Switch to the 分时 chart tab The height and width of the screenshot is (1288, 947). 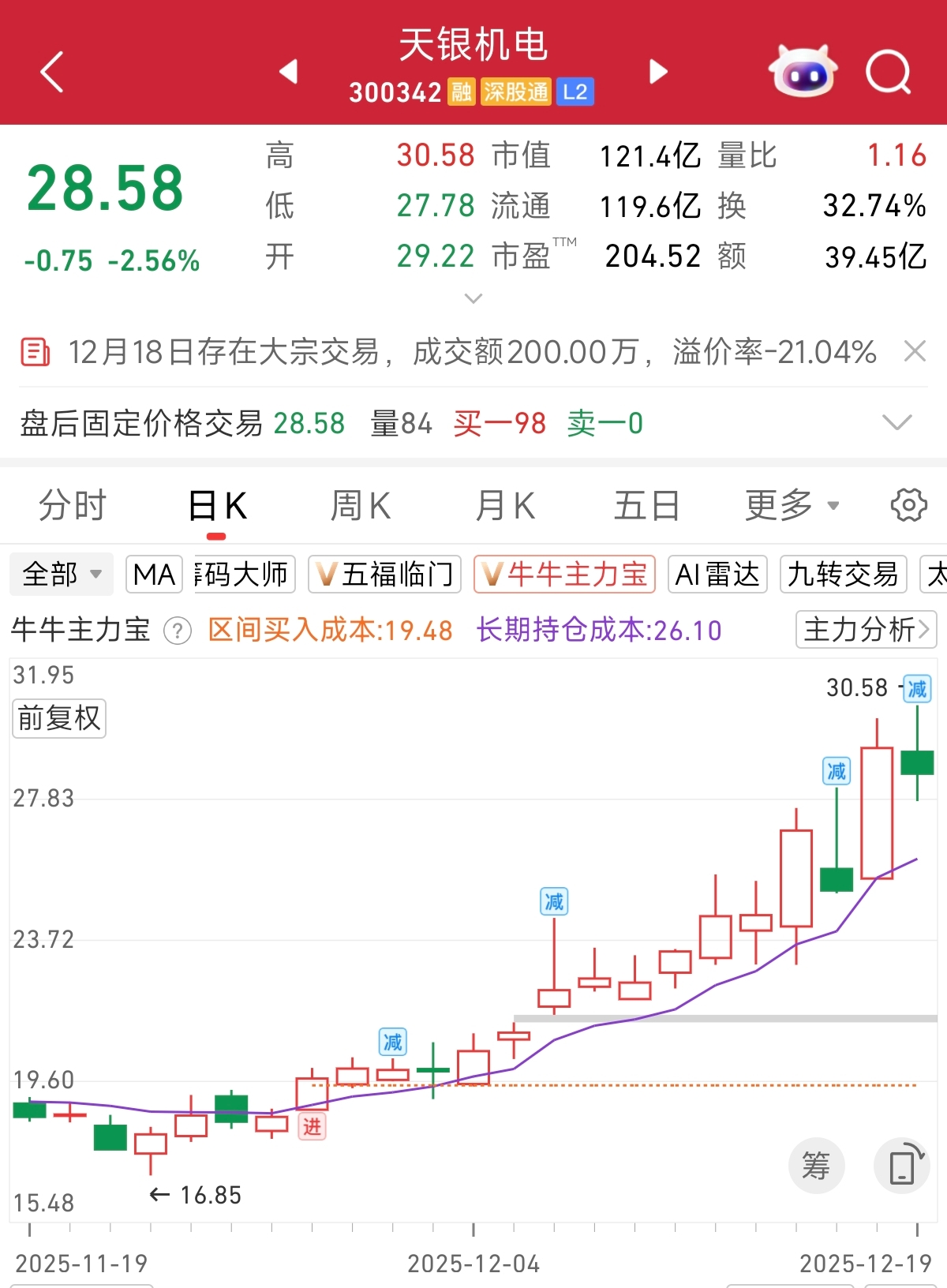(72, 506)
